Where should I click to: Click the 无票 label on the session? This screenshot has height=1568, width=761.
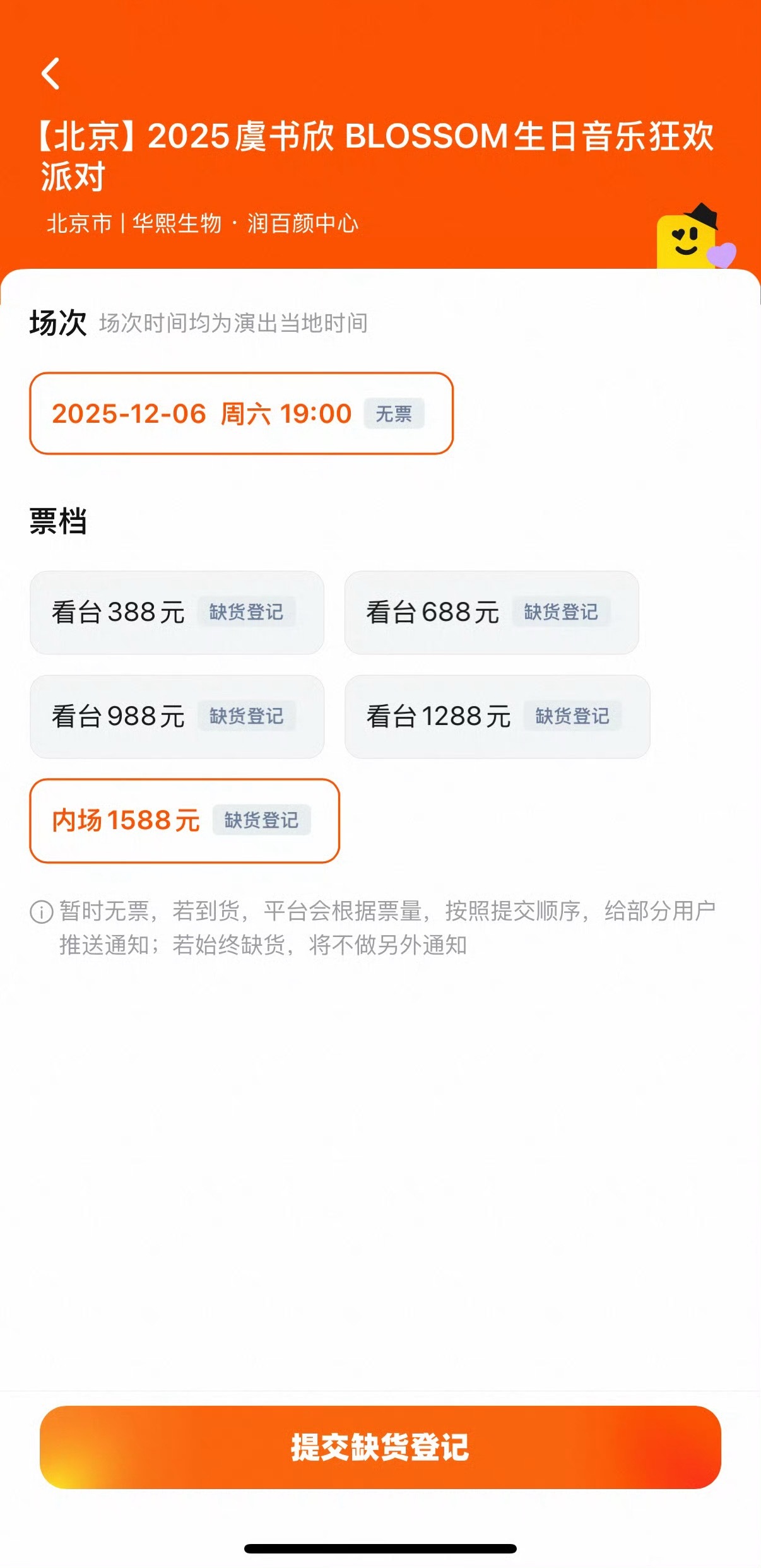[396, 413]
